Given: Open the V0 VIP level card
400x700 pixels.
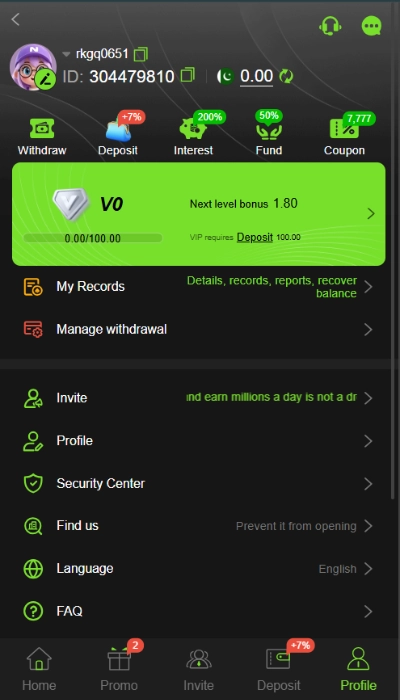Looking at the screenshot, I should [x=199, y=214].
